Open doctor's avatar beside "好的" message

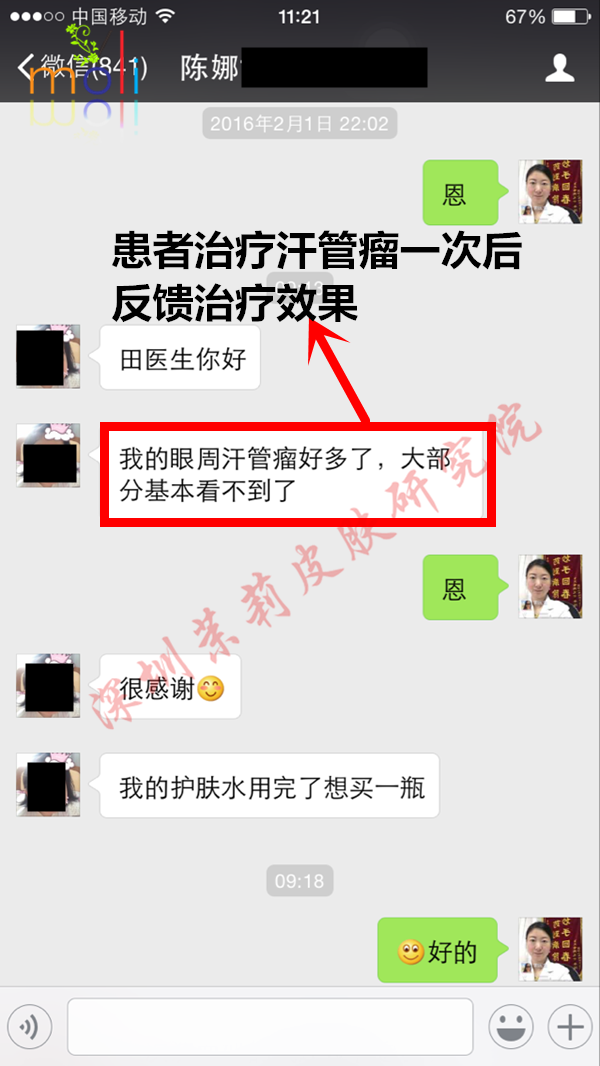(x=550, y=951)
